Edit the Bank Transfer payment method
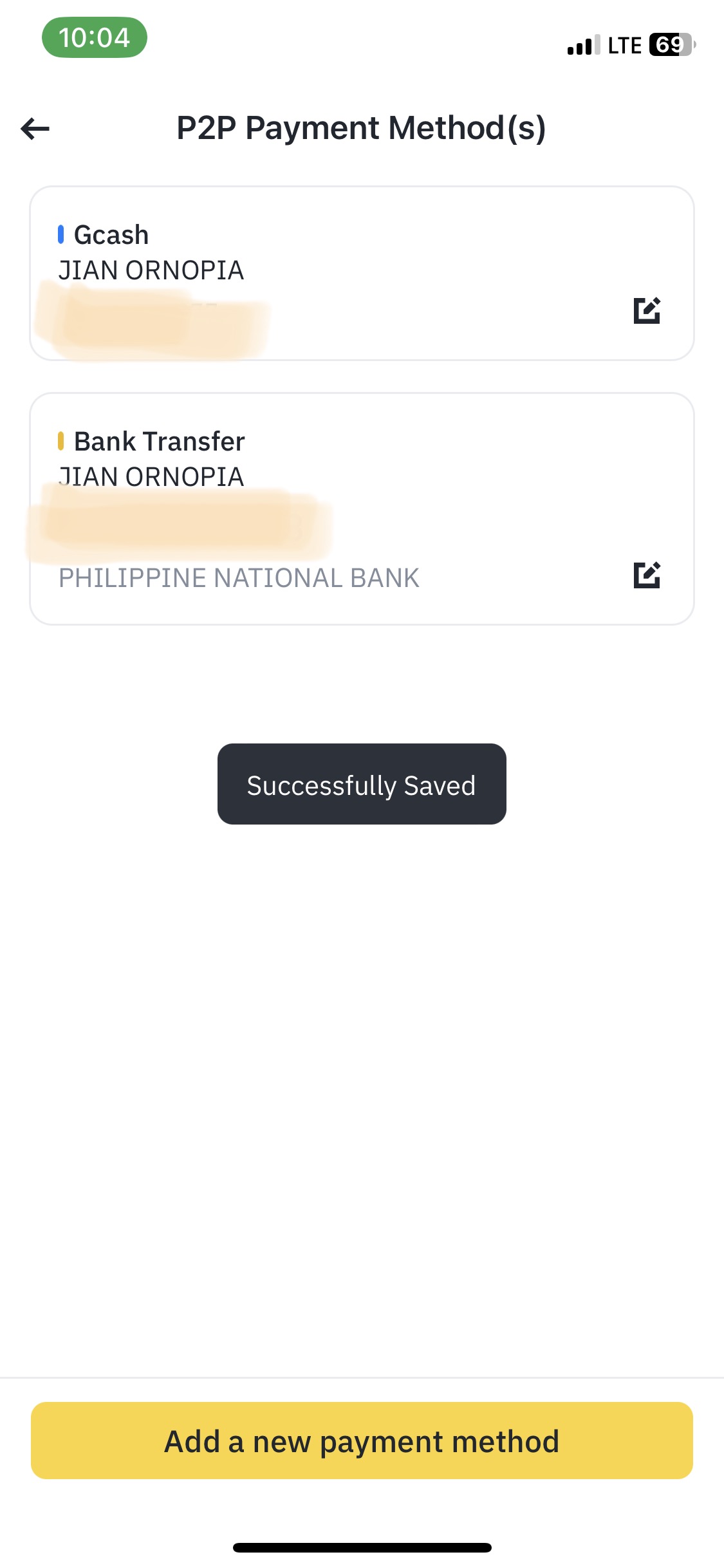 pyautogui.click(x=646, y=575)
